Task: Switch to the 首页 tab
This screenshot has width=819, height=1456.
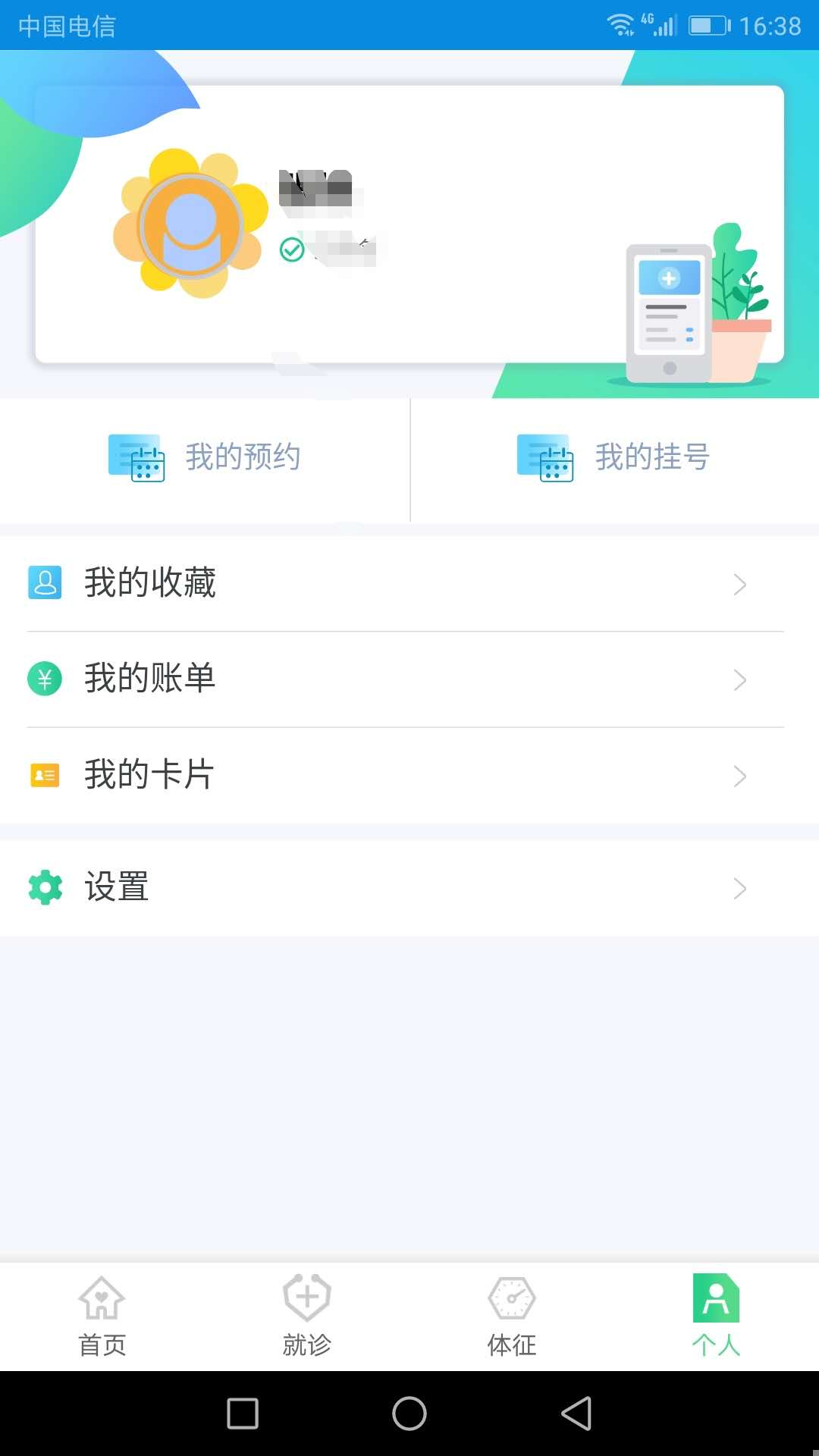Action: click(102, 1316)
